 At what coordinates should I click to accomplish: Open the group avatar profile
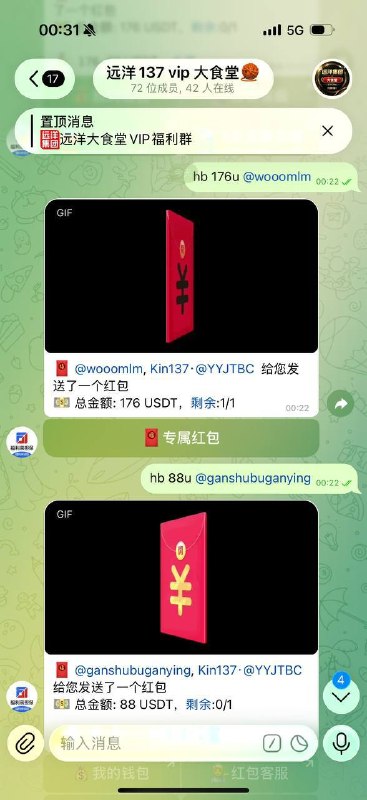tap(332, 79)
